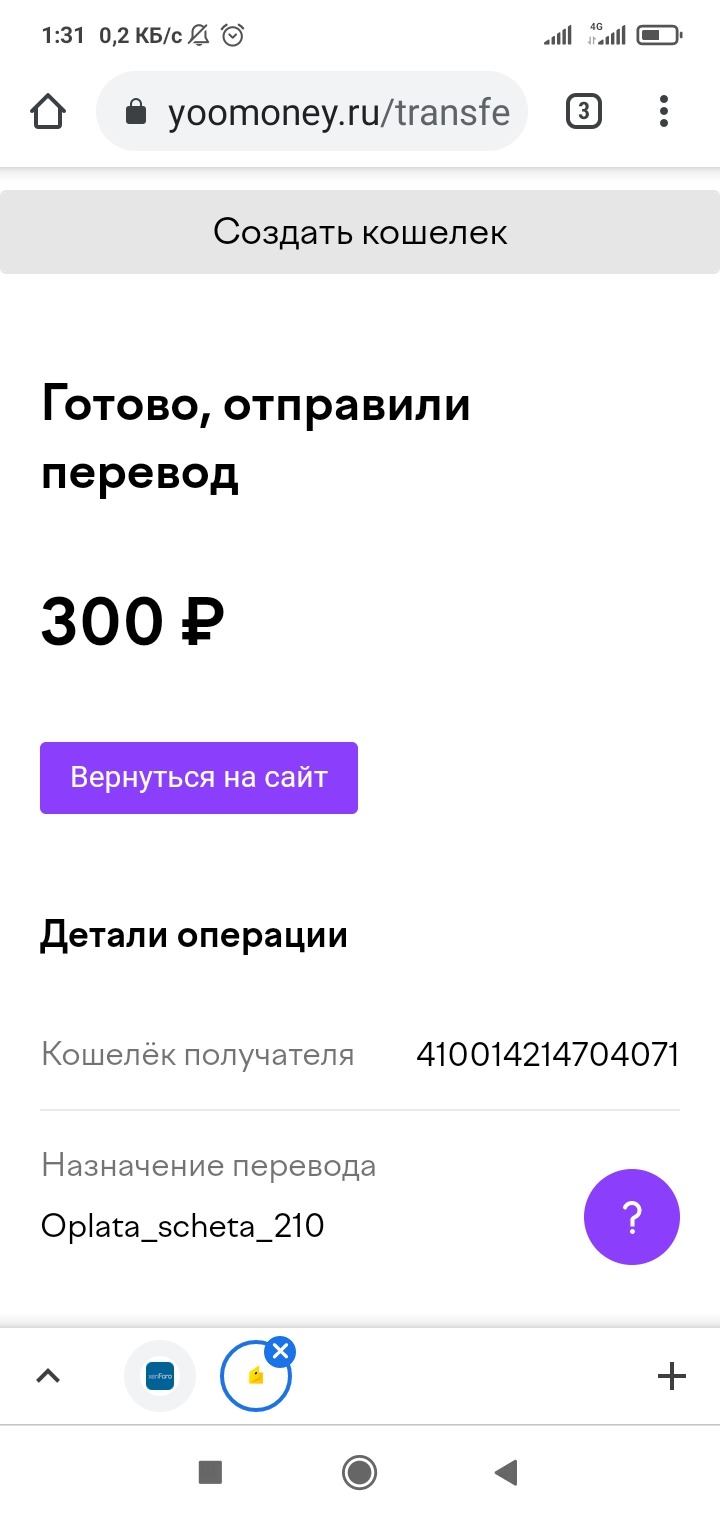The height and width of the screenshot is (1520, 720).
Task: Open the browser overflow menu
Action: [x=664, y=112]
